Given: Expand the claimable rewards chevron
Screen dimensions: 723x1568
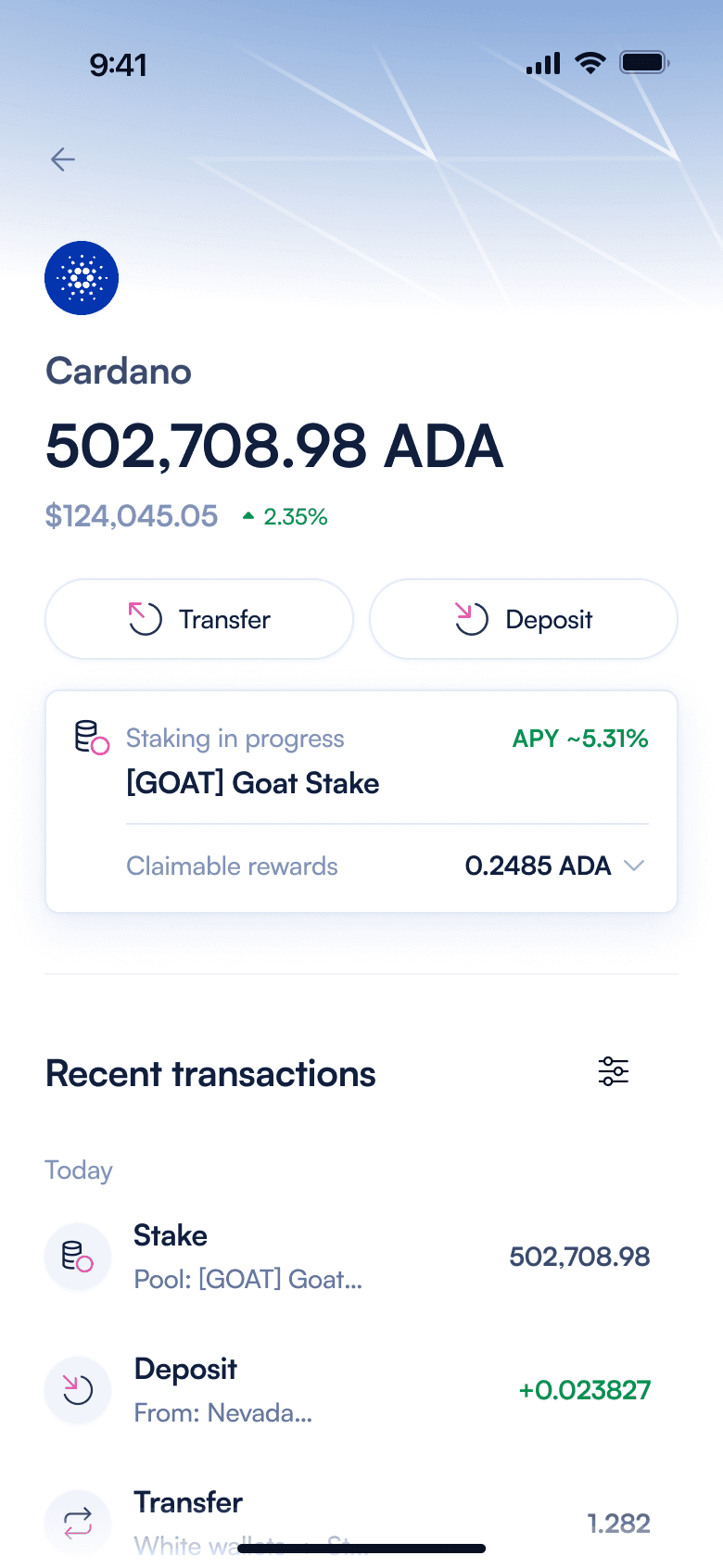Looking at the screenshot, I should (x=634, y=866).
